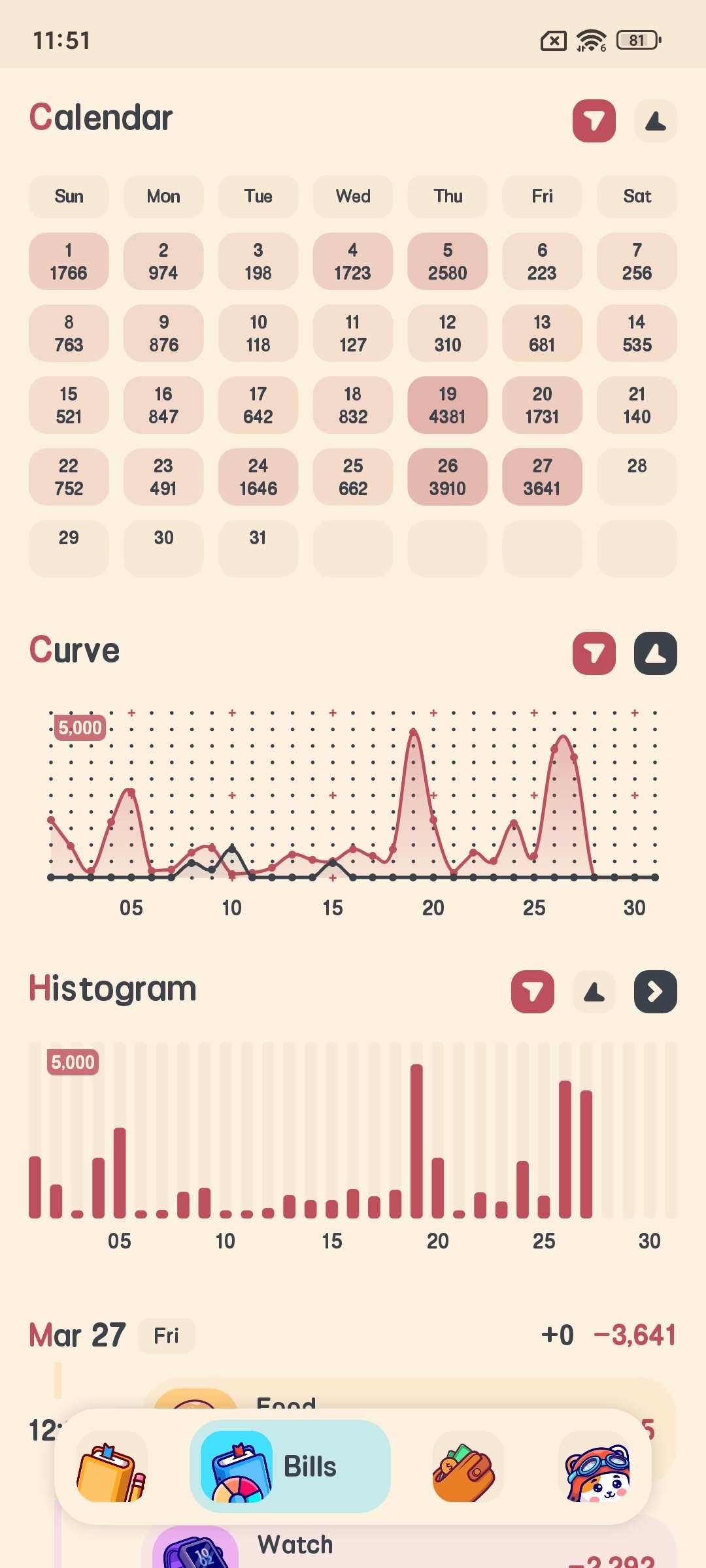Select calendar day 20 with 1731
Screen dimensions: 706x1568
coord(542,405)
